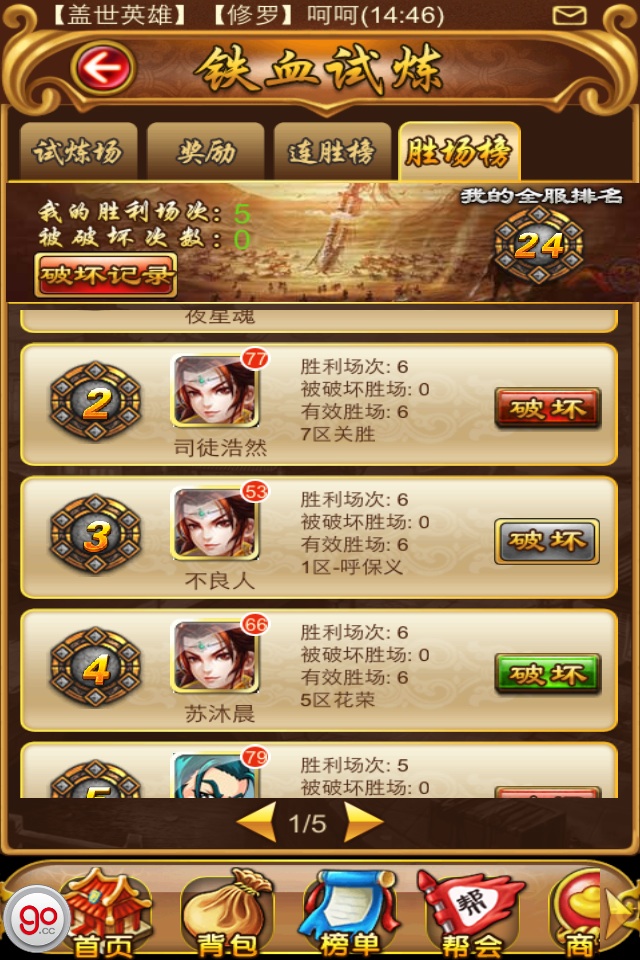This screenshot has width=640, height=960.
Task: Tap 破坏 button for 不良人
Action: 547,542
